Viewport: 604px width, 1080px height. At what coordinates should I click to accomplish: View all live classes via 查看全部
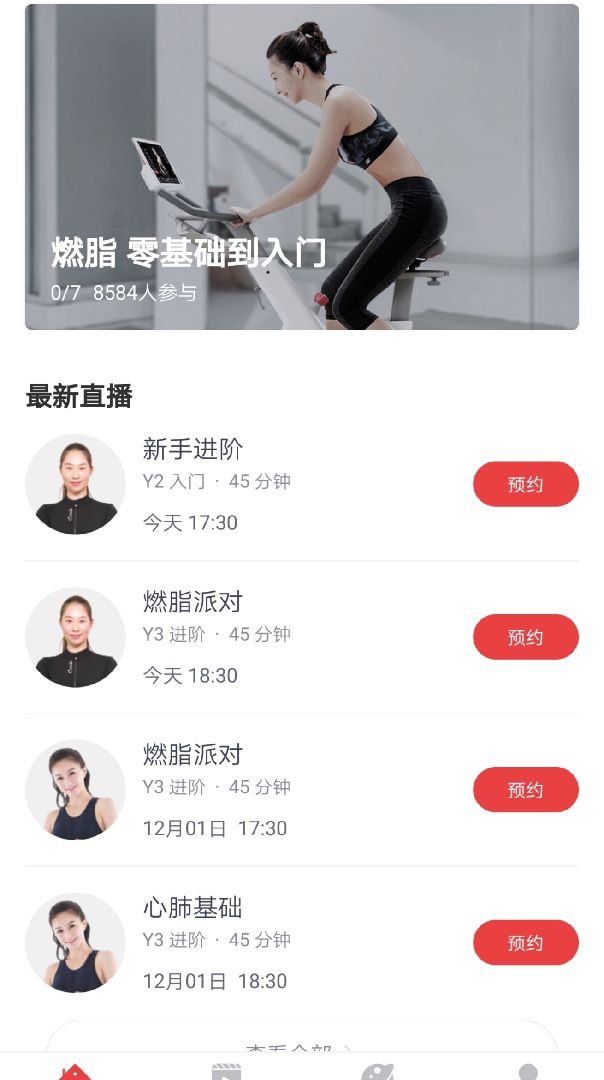(x=302, y=1041)
